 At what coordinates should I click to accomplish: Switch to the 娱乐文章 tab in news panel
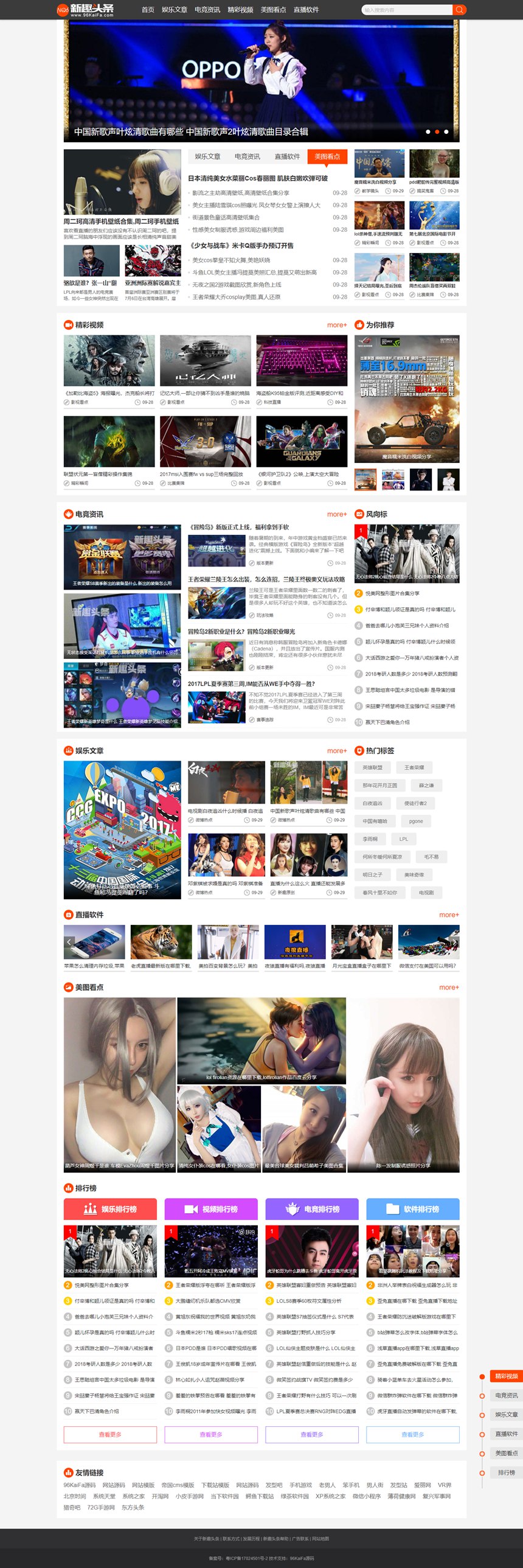click(x=207, y=156)
